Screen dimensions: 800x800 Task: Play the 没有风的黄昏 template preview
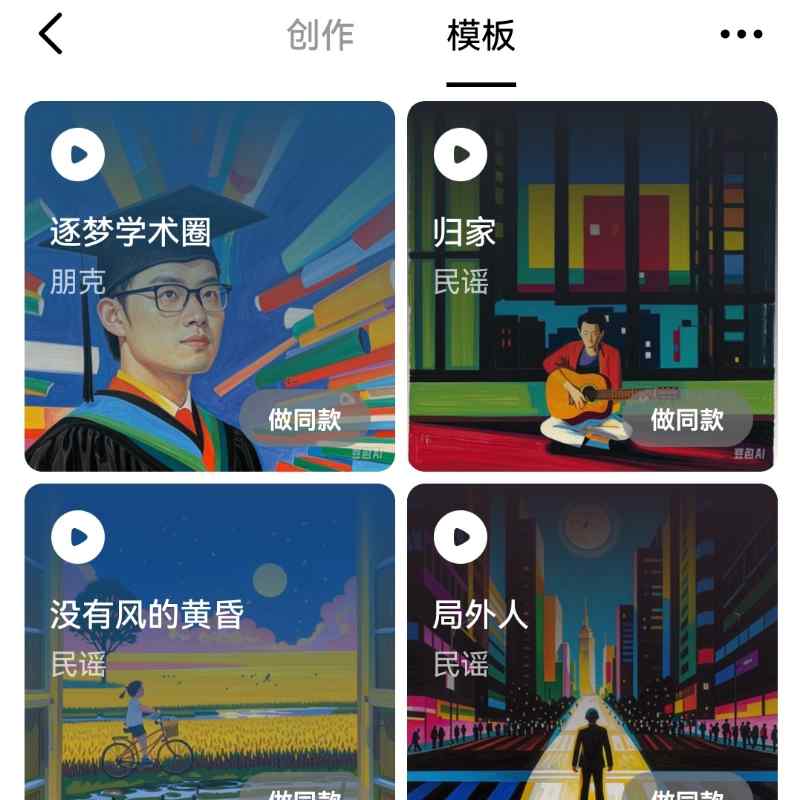point(78,538)
